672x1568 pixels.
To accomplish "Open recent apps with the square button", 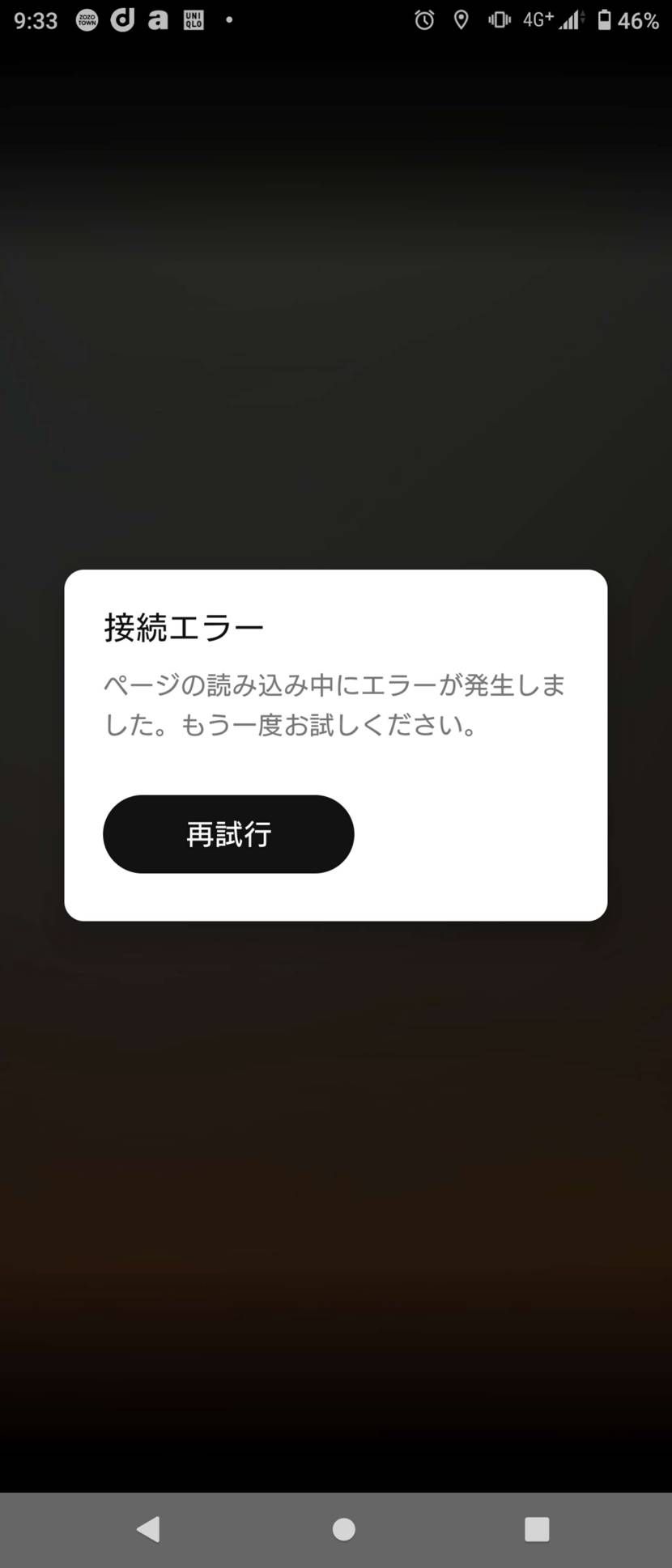I will (x=537, y=1528).
